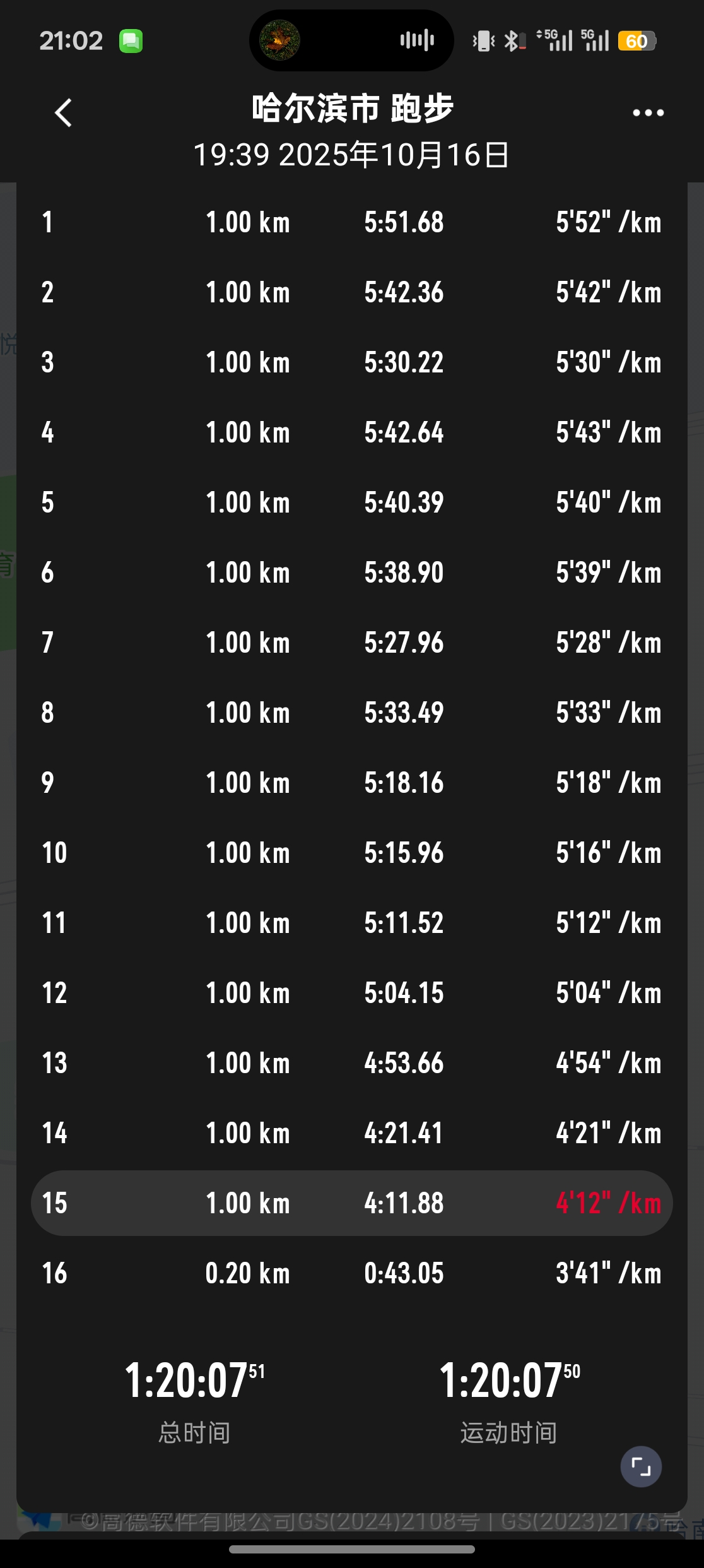The image size is (704, 1568).
Task: Select lap 9 row with 5:18.16
Action: [352, 783]
